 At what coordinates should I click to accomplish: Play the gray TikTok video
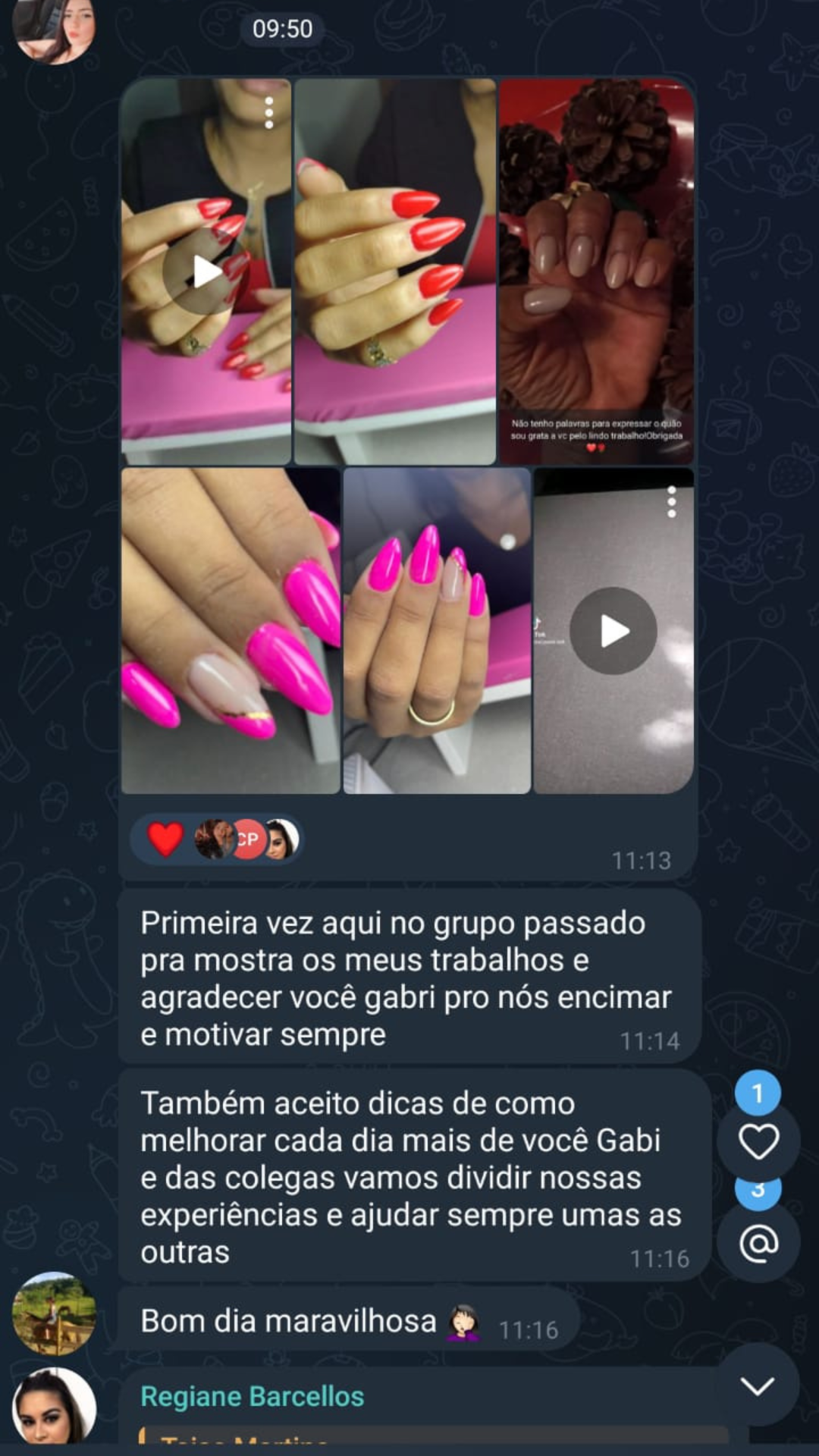pyautogui.click(x=613, y=631)
